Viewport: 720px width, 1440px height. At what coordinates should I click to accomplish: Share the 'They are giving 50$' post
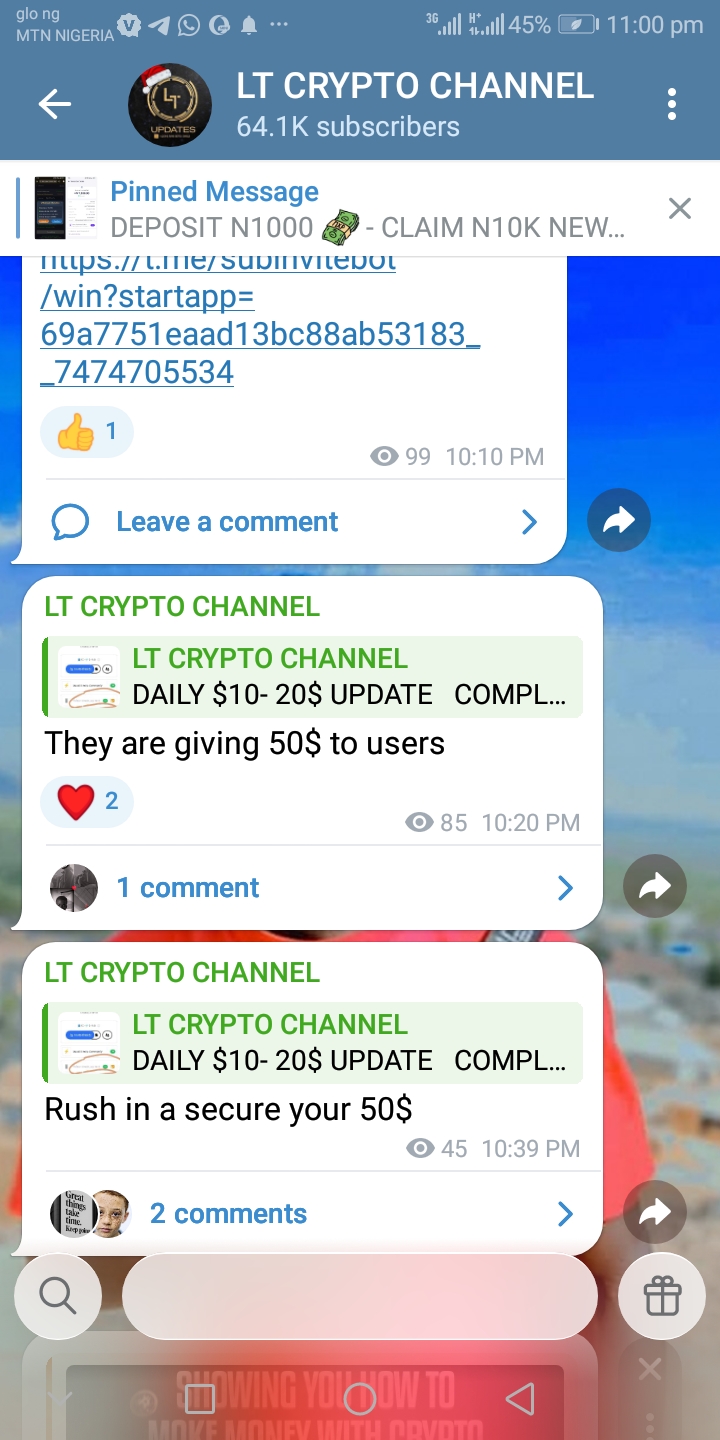point(654,884)
